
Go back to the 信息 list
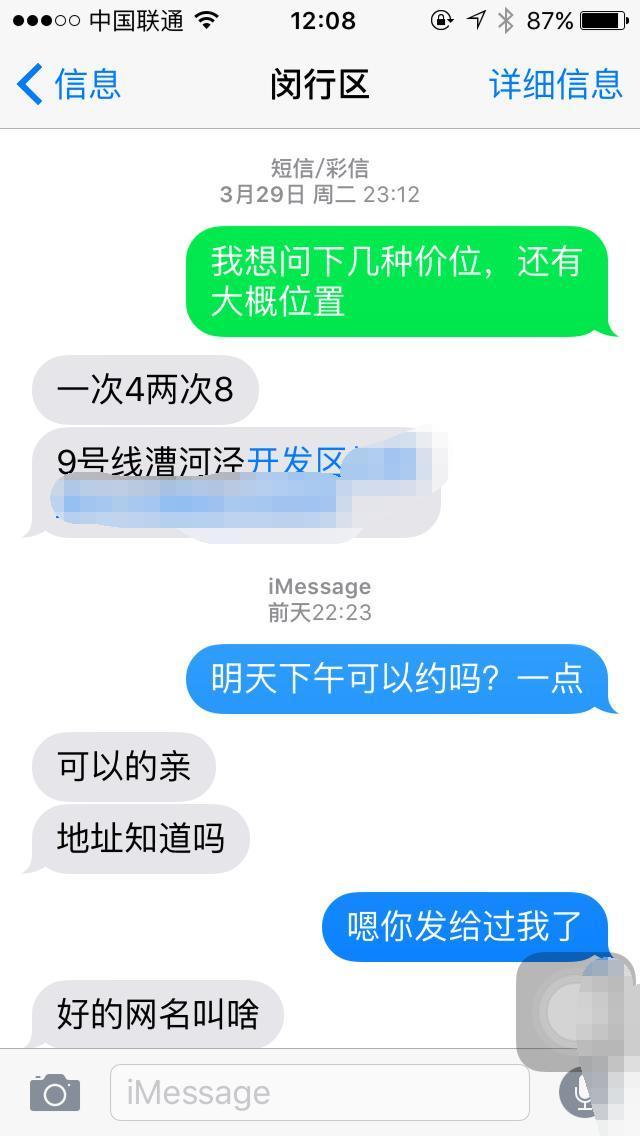(68, 84)
